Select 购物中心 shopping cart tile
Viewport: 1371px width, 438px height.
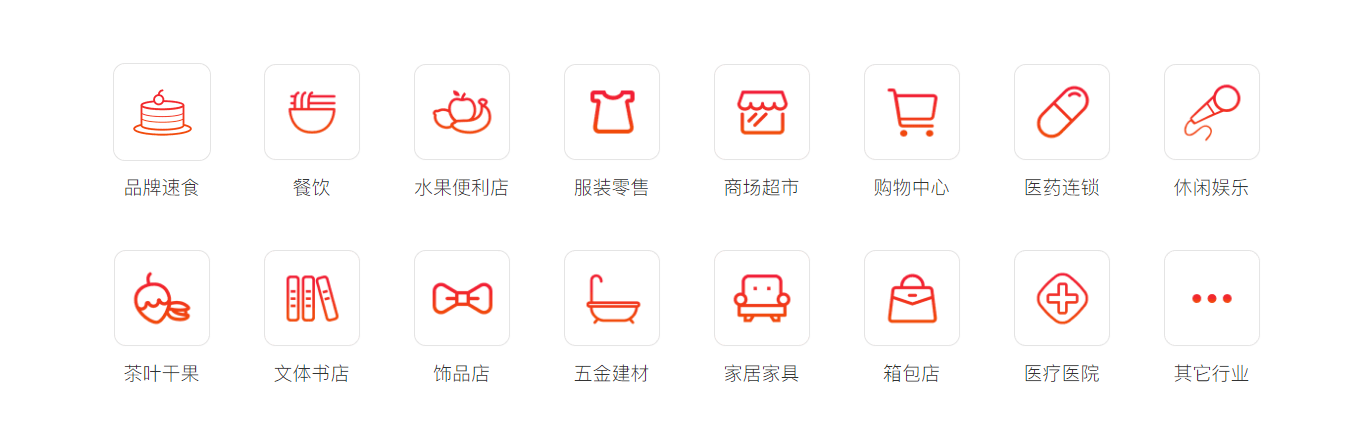(x=912, y=112)
